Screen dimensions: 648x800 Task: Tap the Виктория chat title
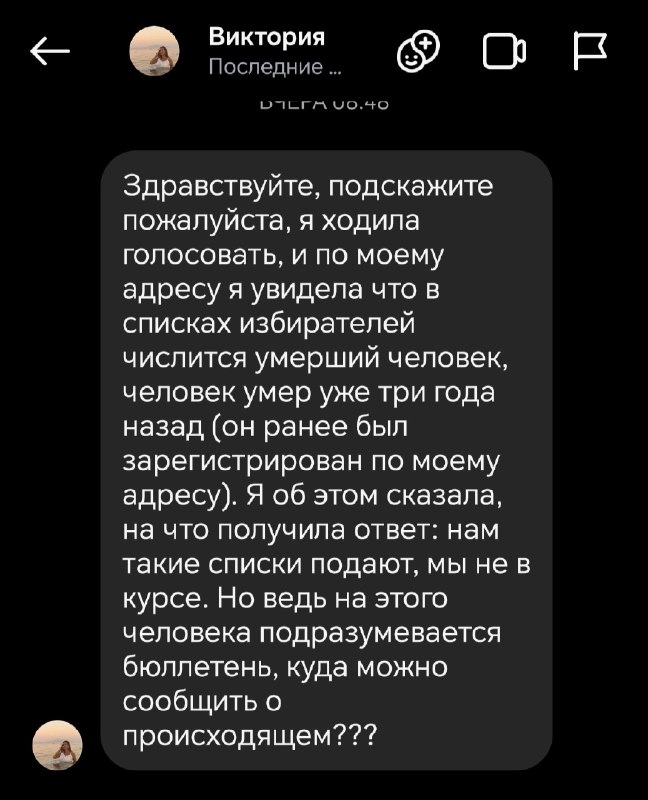point(266,37)
